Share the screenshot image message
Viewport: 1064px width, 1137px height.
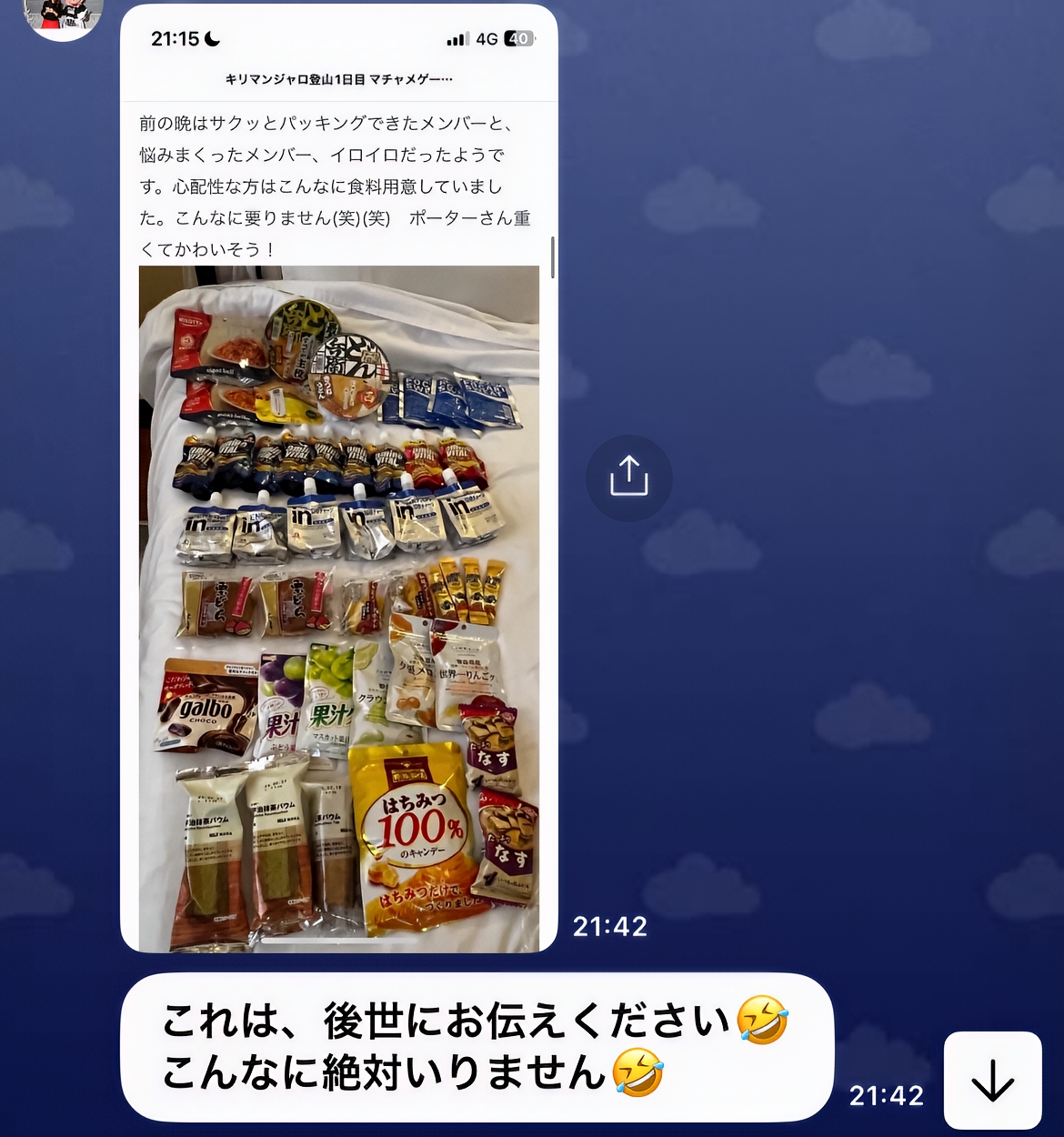[628, 478]
